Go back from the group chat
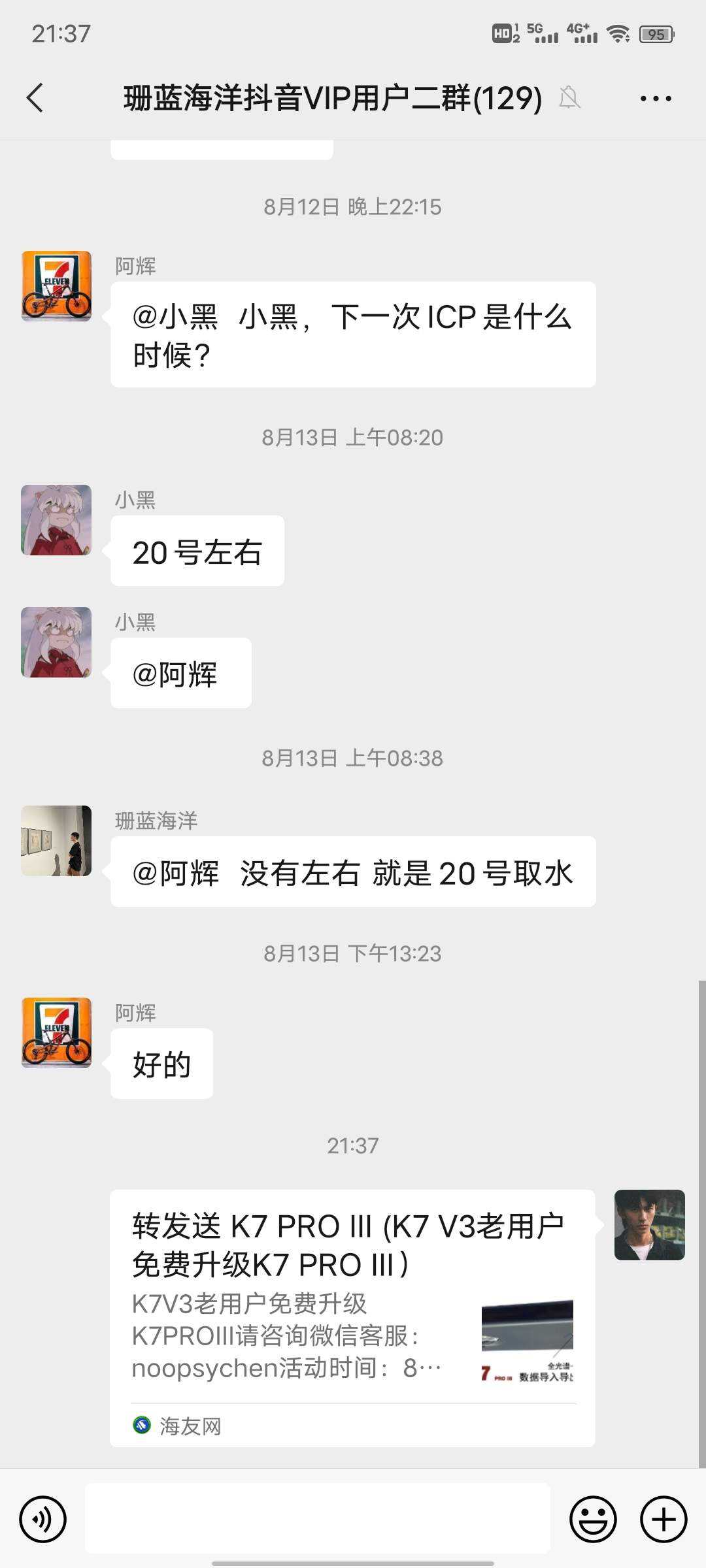The height and width of the screenshot is (1568, 706). pos(35,98)
